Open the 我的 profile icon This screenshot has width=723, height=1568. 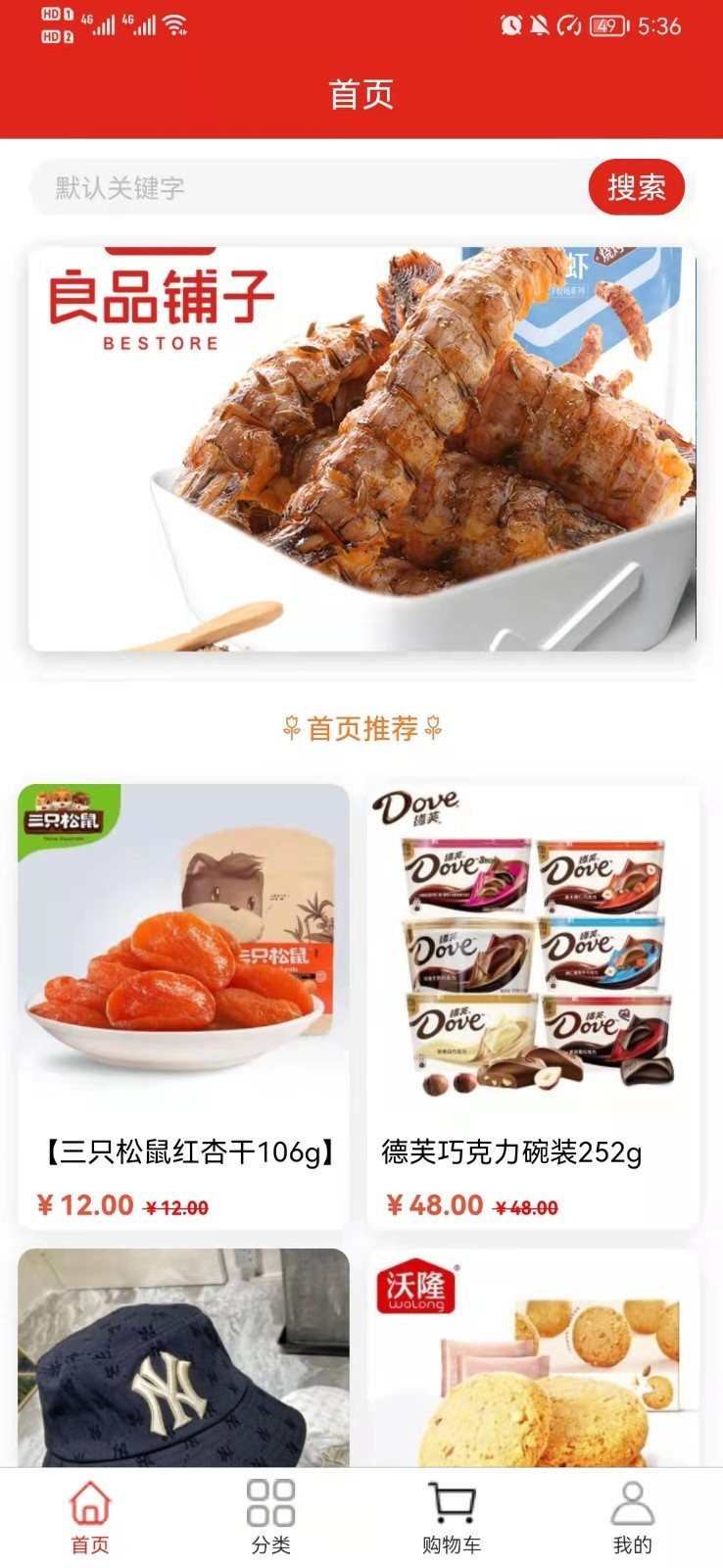pyautogui.click(x=632, y=1500)
